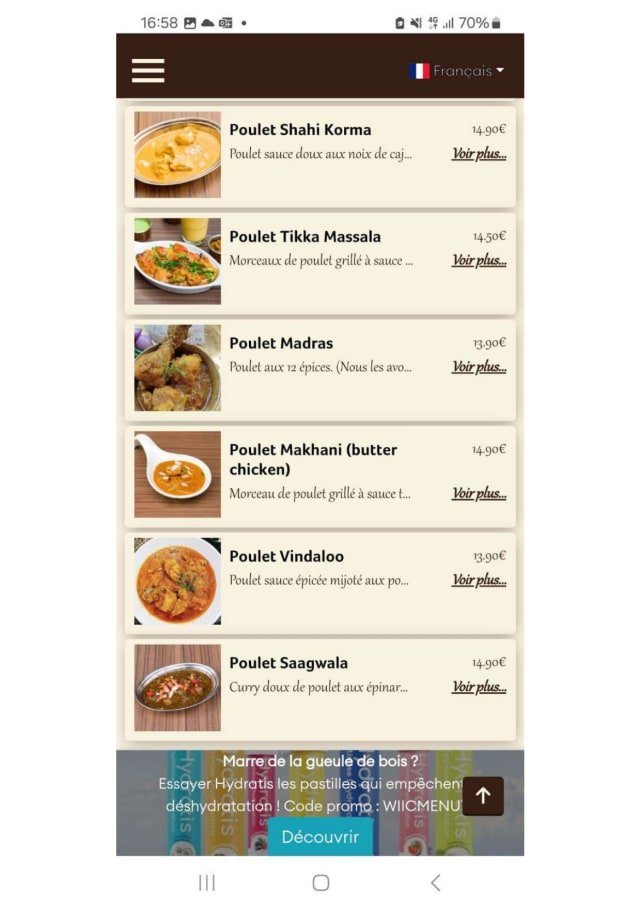This screenshot has height=906, width=640.
Task: Go back with the system back button
Action: pyautogui.click(x=436, y=882)
